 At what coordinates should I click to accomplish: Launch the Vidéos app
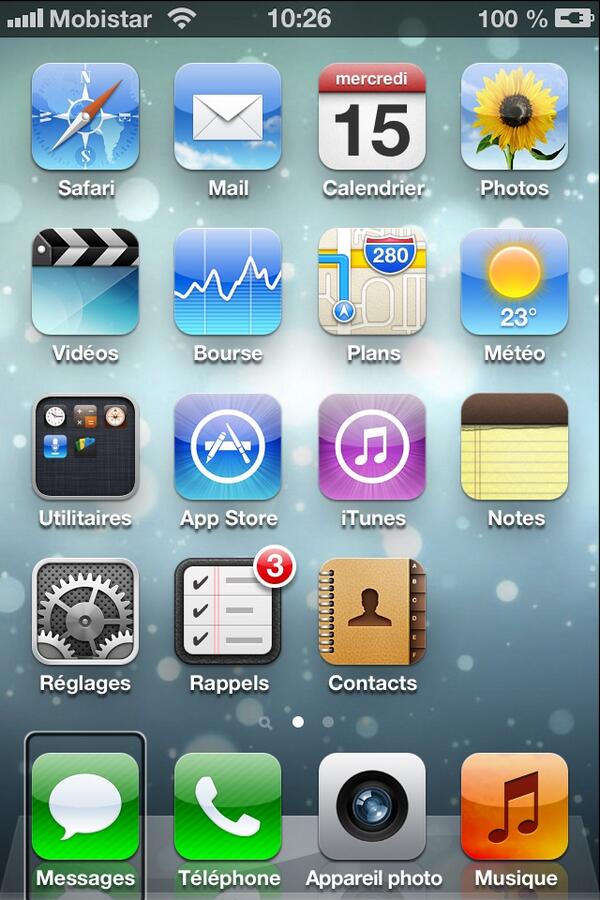pyautogui.click(x=85, y=282)
